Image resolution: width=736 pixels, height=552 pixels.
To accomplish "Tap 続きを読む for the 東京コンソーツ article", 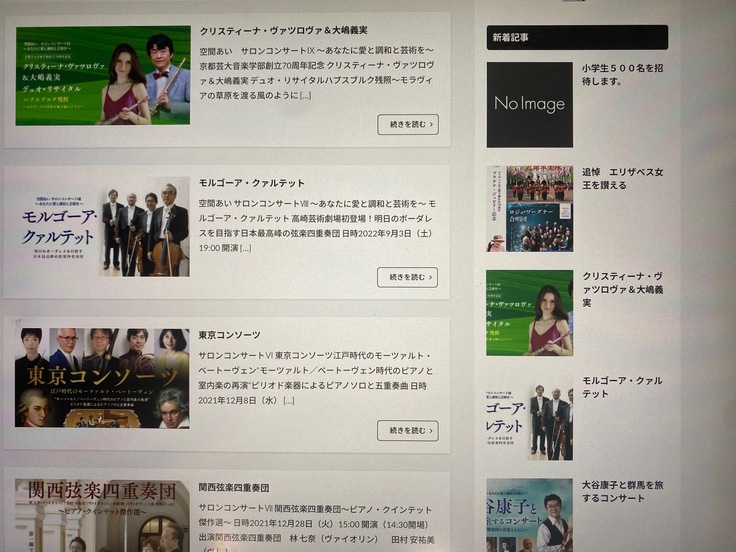I will pyautogui.click(x=407, y=431).
